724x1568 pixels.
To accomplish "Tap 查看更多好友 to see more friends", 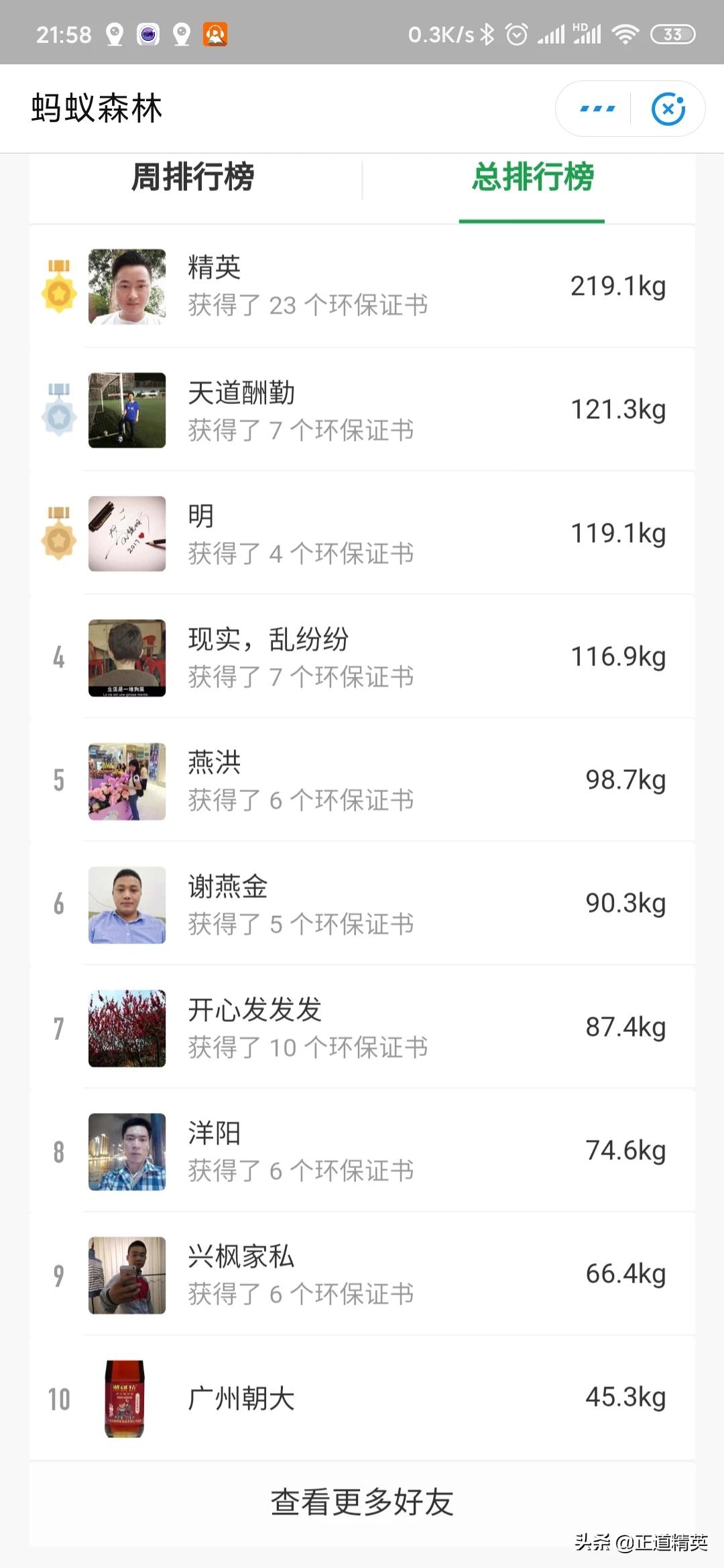I will click(362, 1502).
